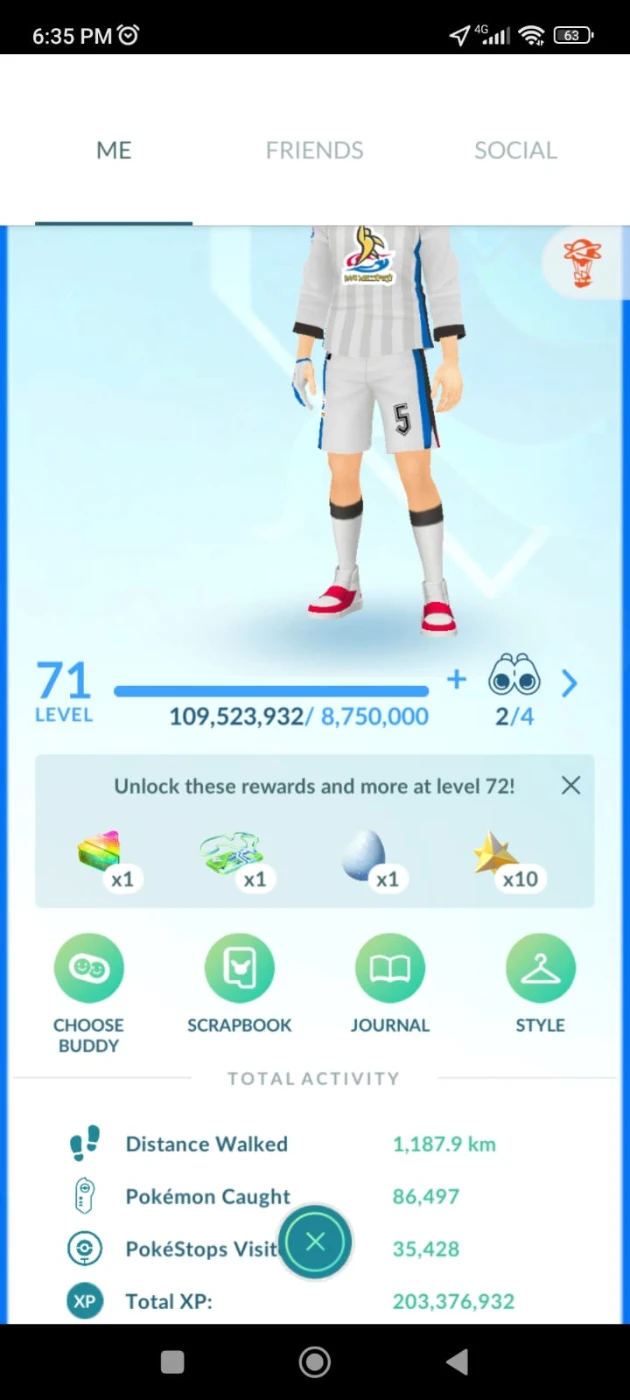Close the profile with the X button
The width and height of the screenshot is (630, 1400).
315,1242
